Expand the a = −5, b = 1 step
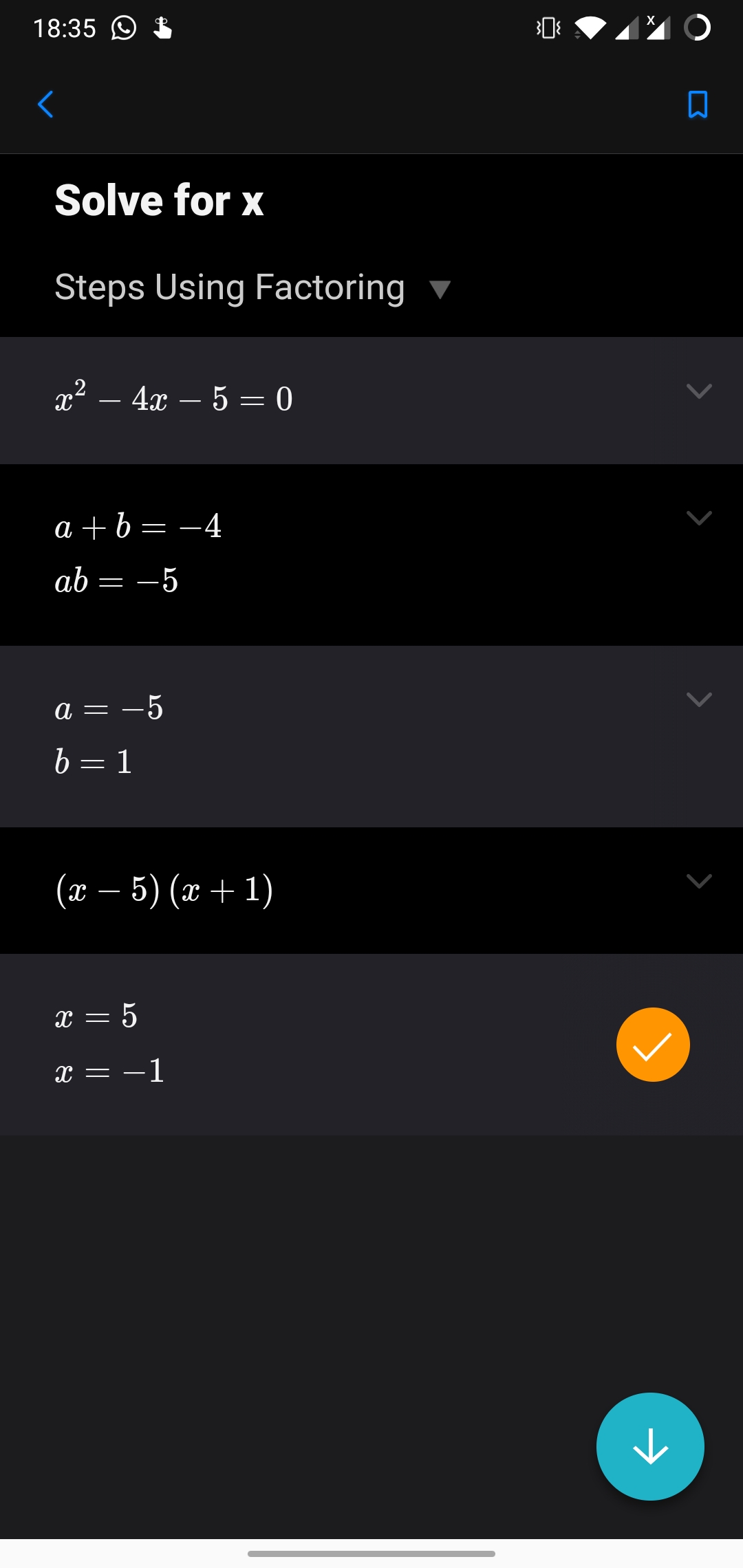This screenshot has height=1568, width=743. pos(699,699)
